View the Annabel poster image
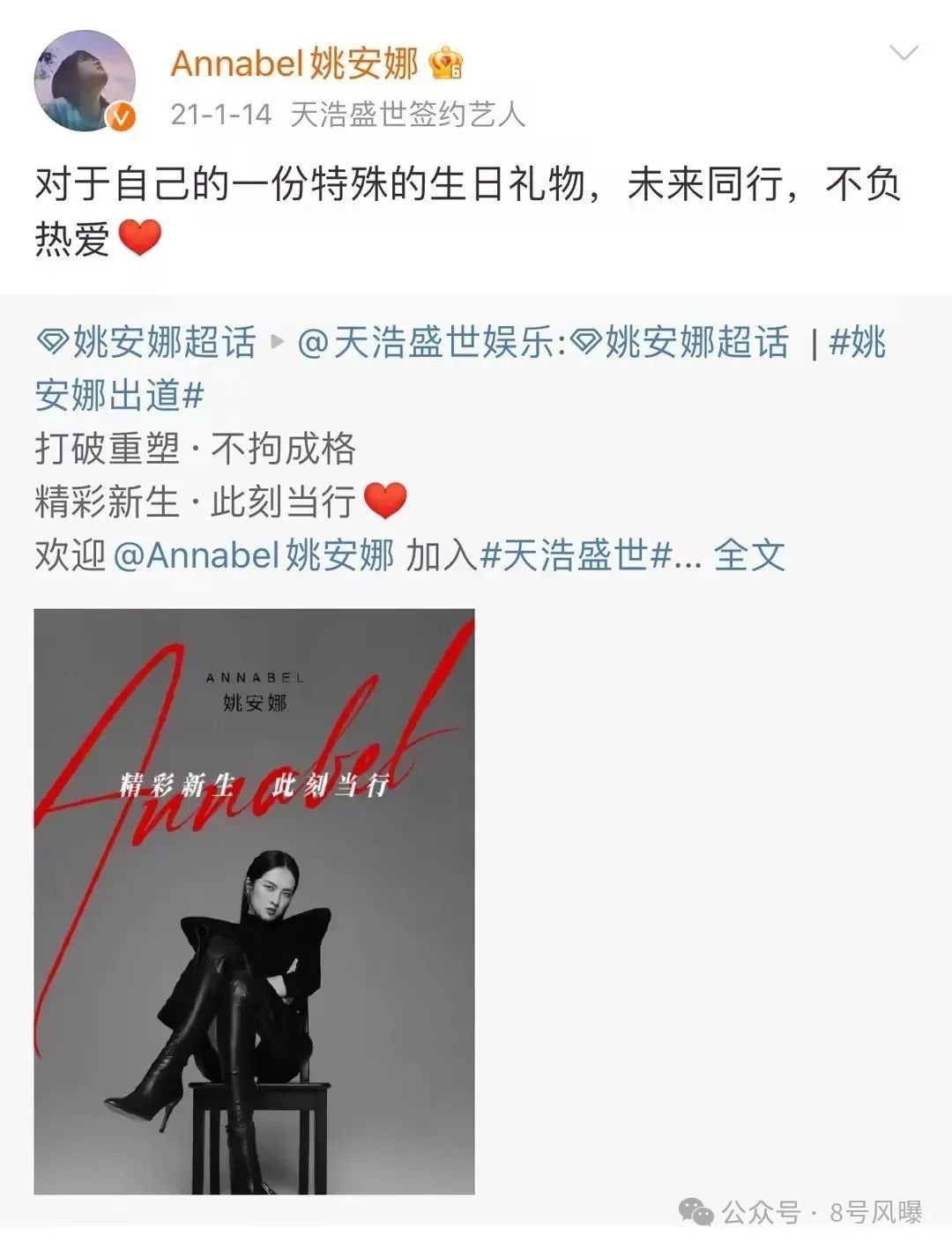The image size is (952, 1250). tap(254, 901)
